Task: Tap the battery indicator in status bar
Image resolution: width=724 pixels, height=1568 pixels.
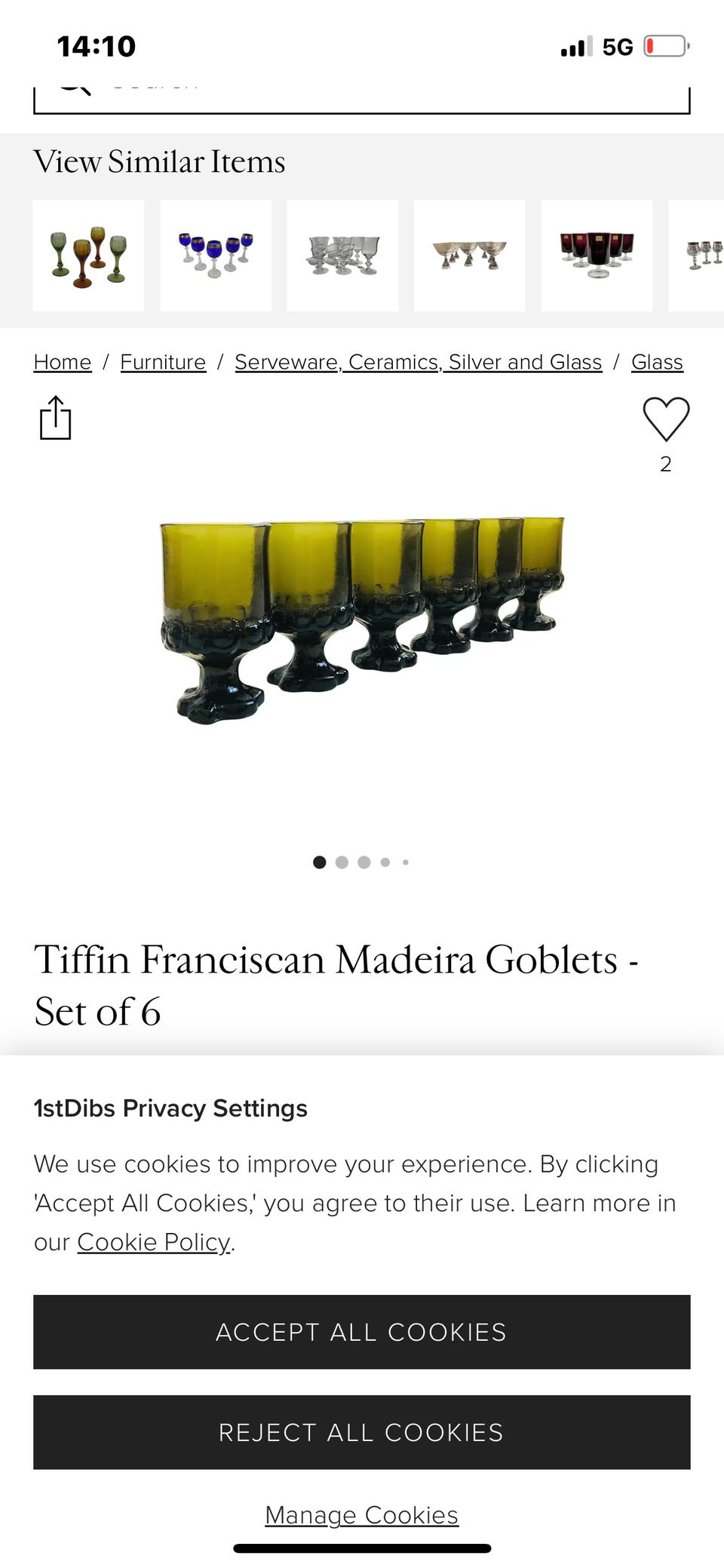Action: (664, 45)
